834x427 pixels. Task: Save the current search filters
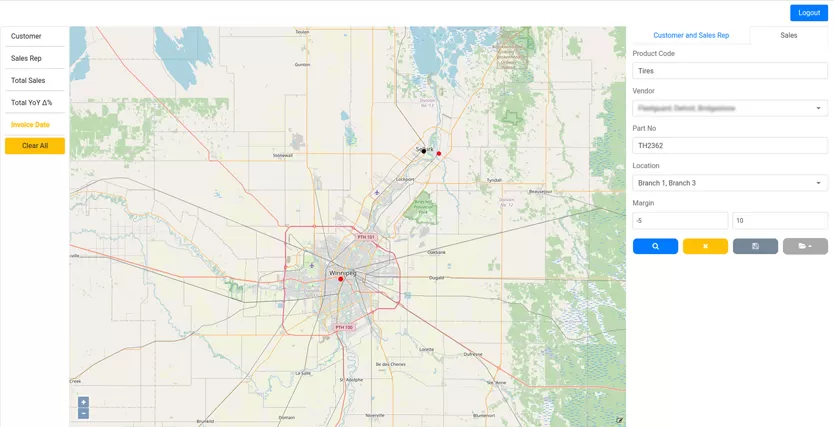755,246
